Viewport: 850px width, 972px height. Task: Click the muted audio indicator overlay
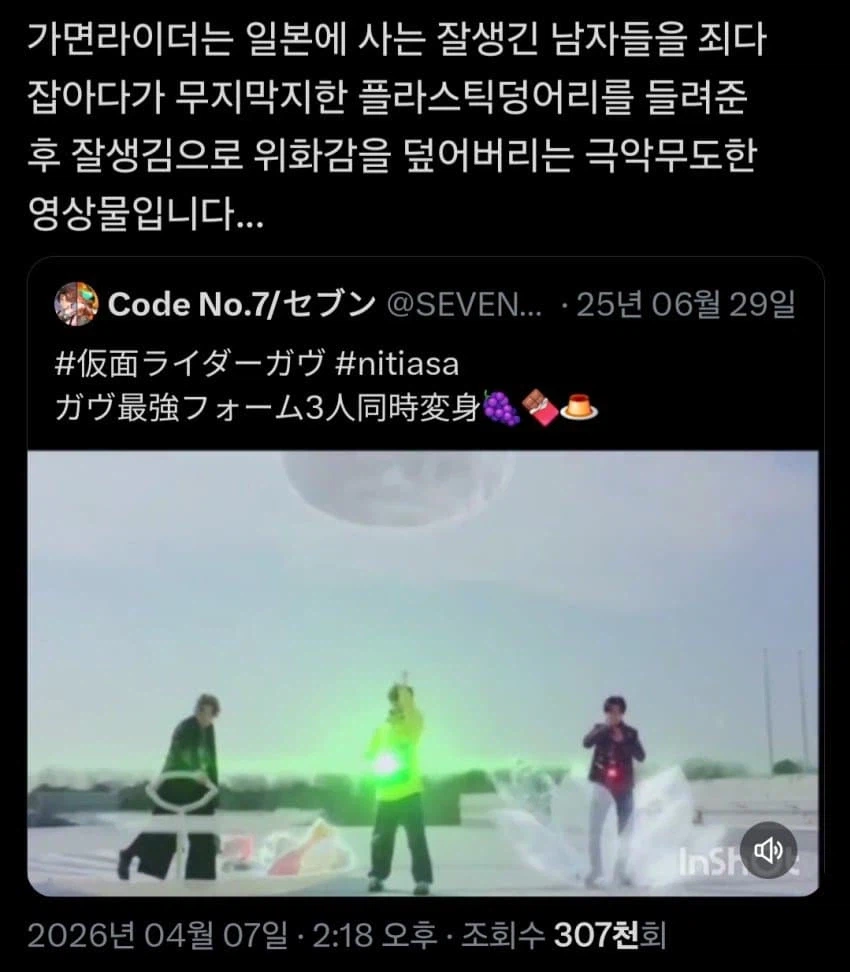pos(769,848)
